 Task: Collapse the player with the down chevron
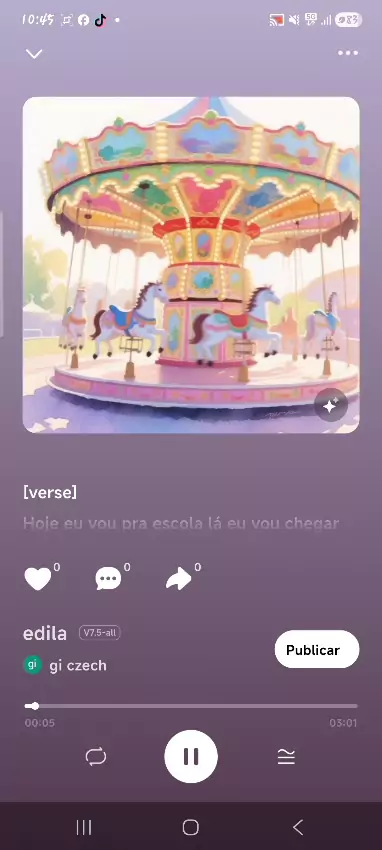click(34, 54)
